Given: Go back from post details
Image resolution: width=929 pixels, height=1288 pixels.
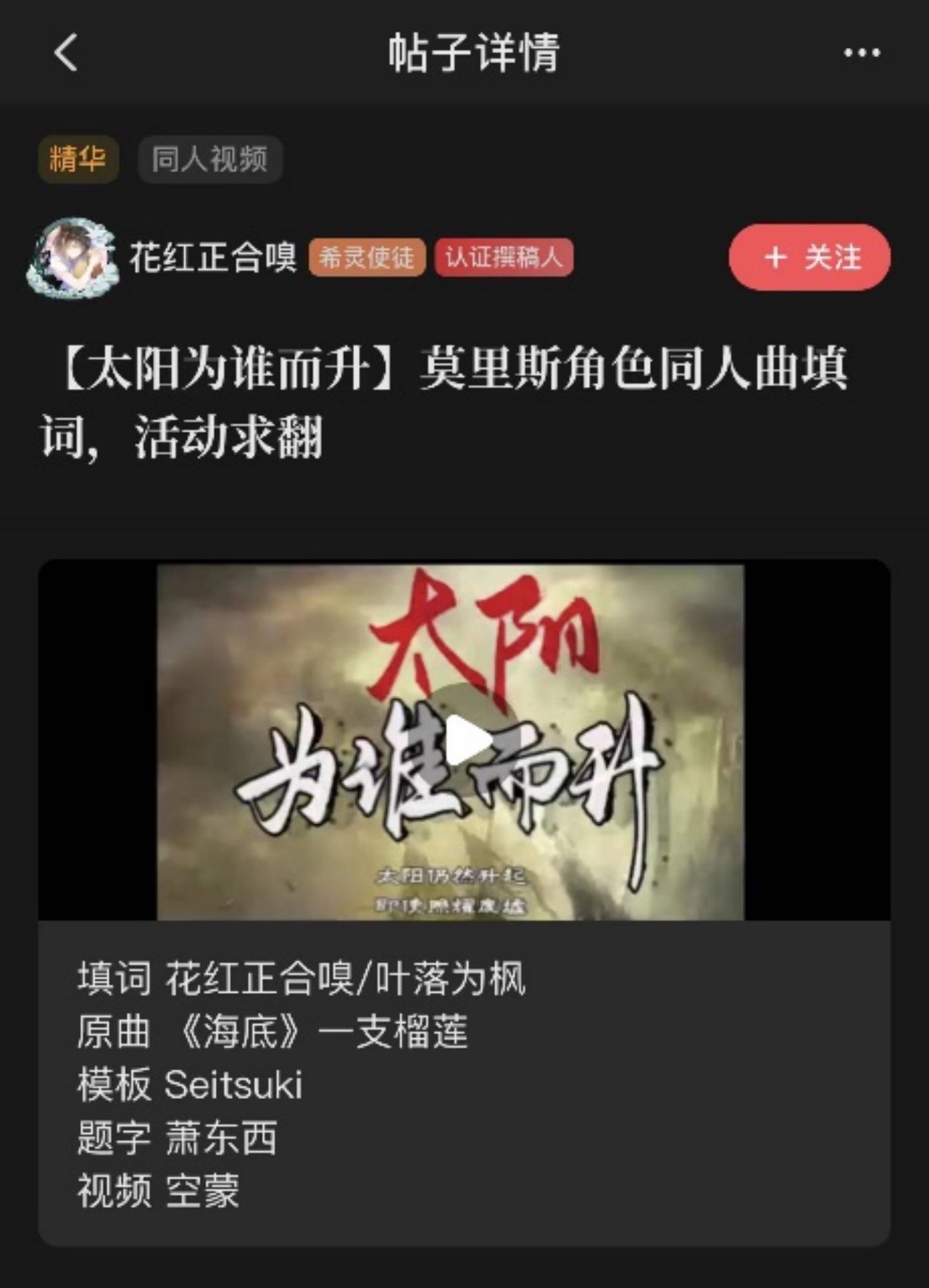Looking at the screenshot, I should click(66, 52).
